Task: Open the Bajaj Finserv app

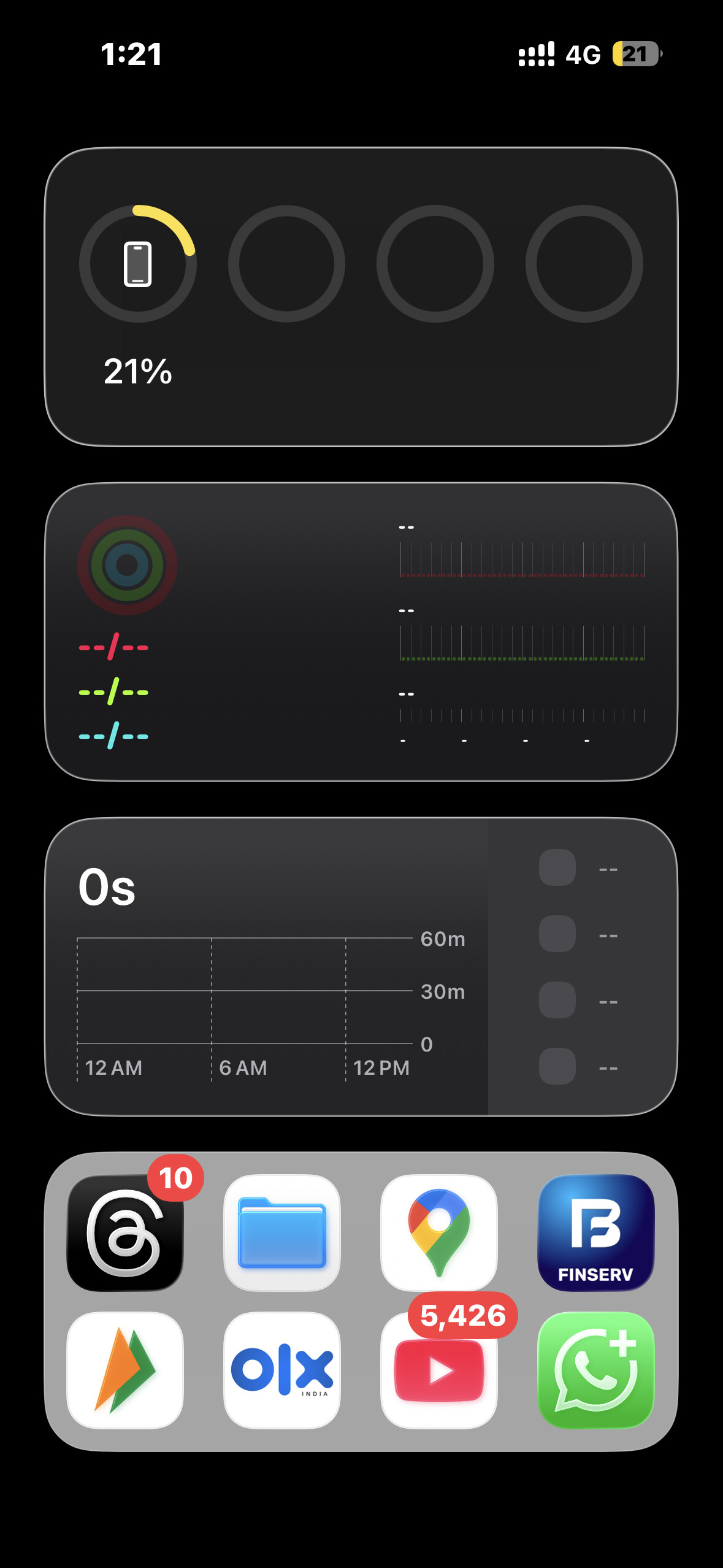Action: tap(595, 1232)
